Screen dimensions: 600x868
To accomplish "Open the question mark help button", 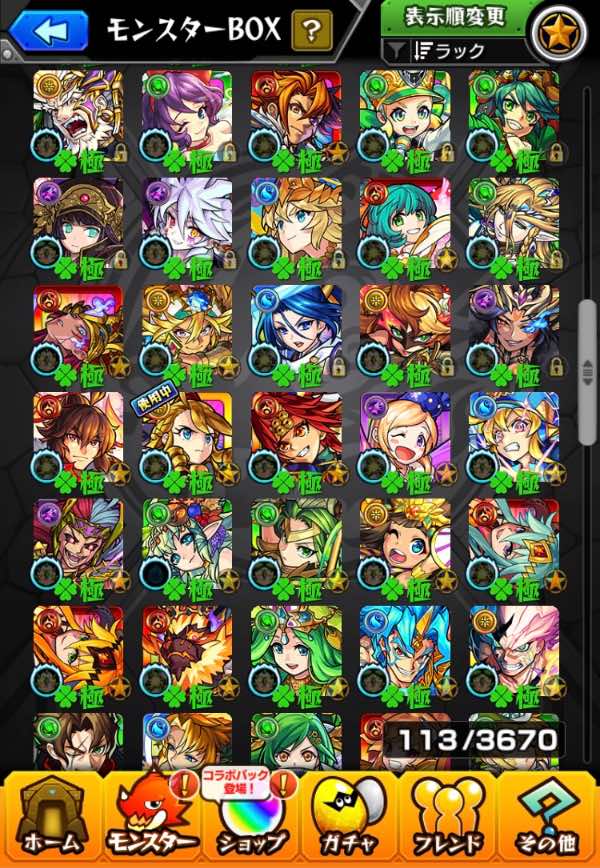I will coord(312,30).
